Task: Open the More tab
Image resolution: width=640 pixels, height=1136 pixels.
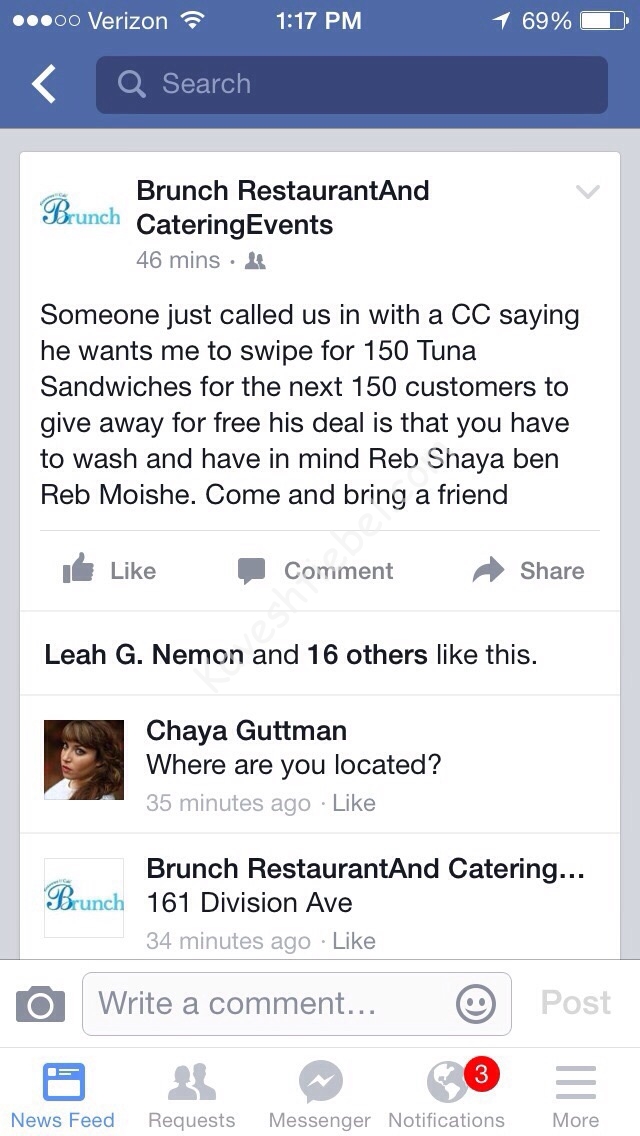Action: (x=576, y=1095)
